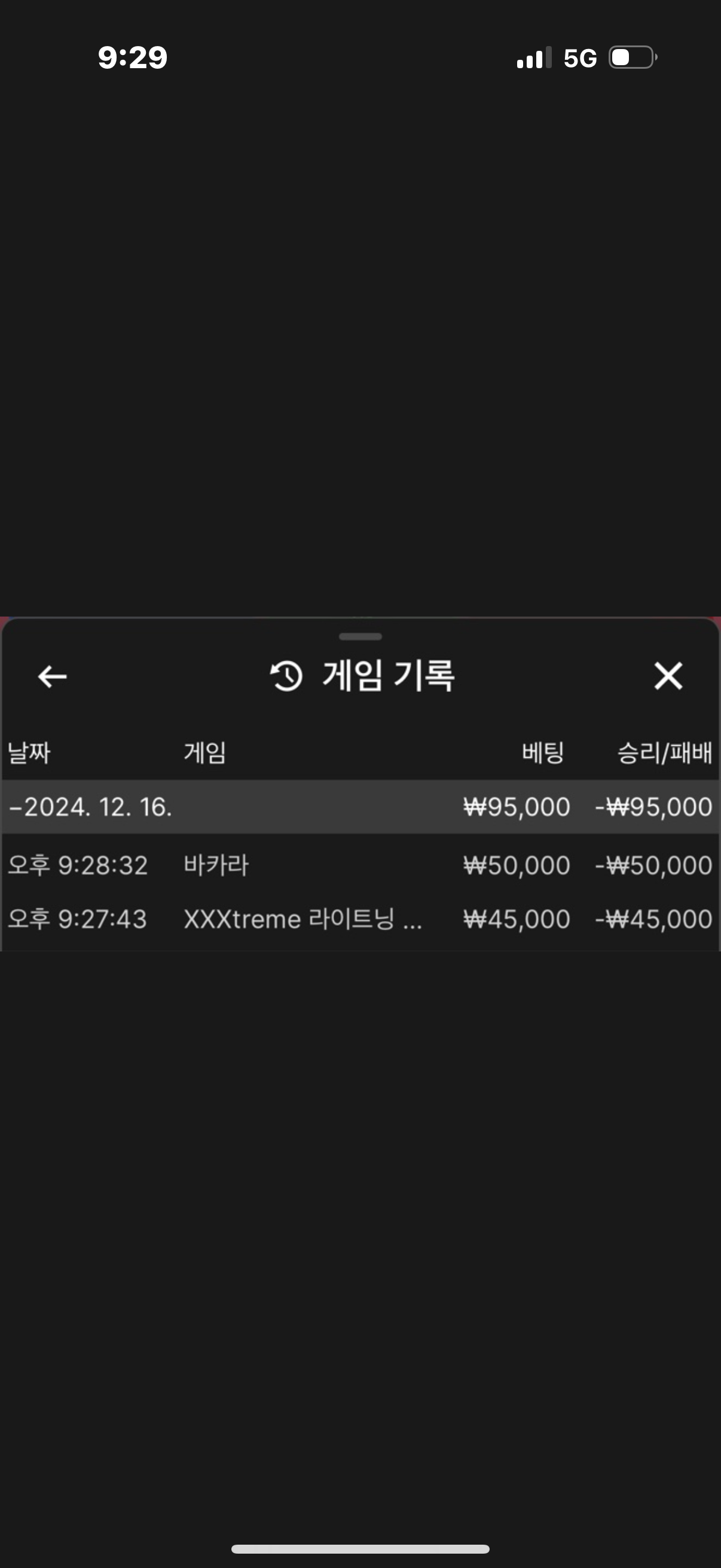Open the XXXtreme 라이트닝 record

(x=360, y=919)
